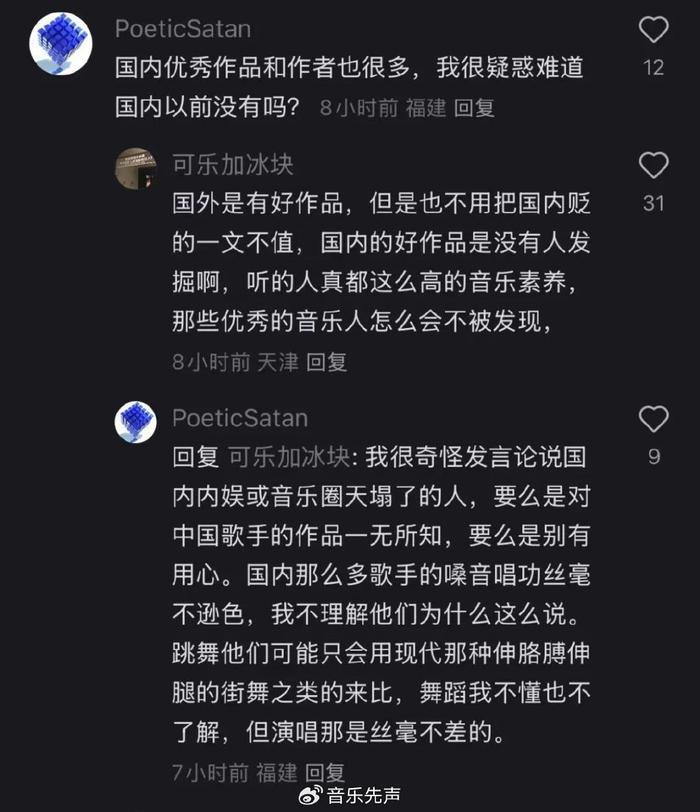Like PoeticSatan's reply with 9 likes

pyautogui.click(x=653, y=419)
